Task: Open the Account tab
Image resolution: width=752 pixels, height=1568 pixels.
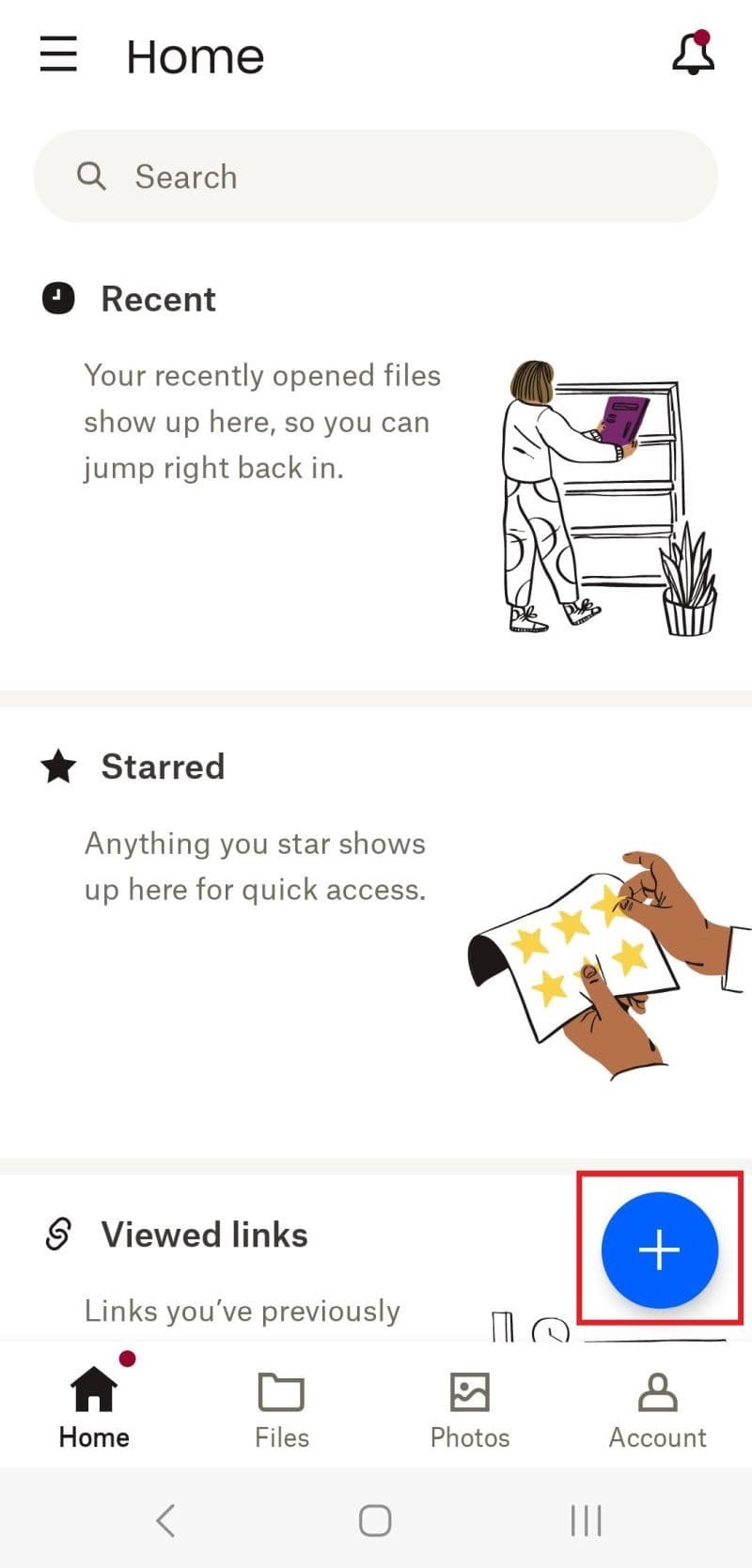Action: tap(657, 1409)
